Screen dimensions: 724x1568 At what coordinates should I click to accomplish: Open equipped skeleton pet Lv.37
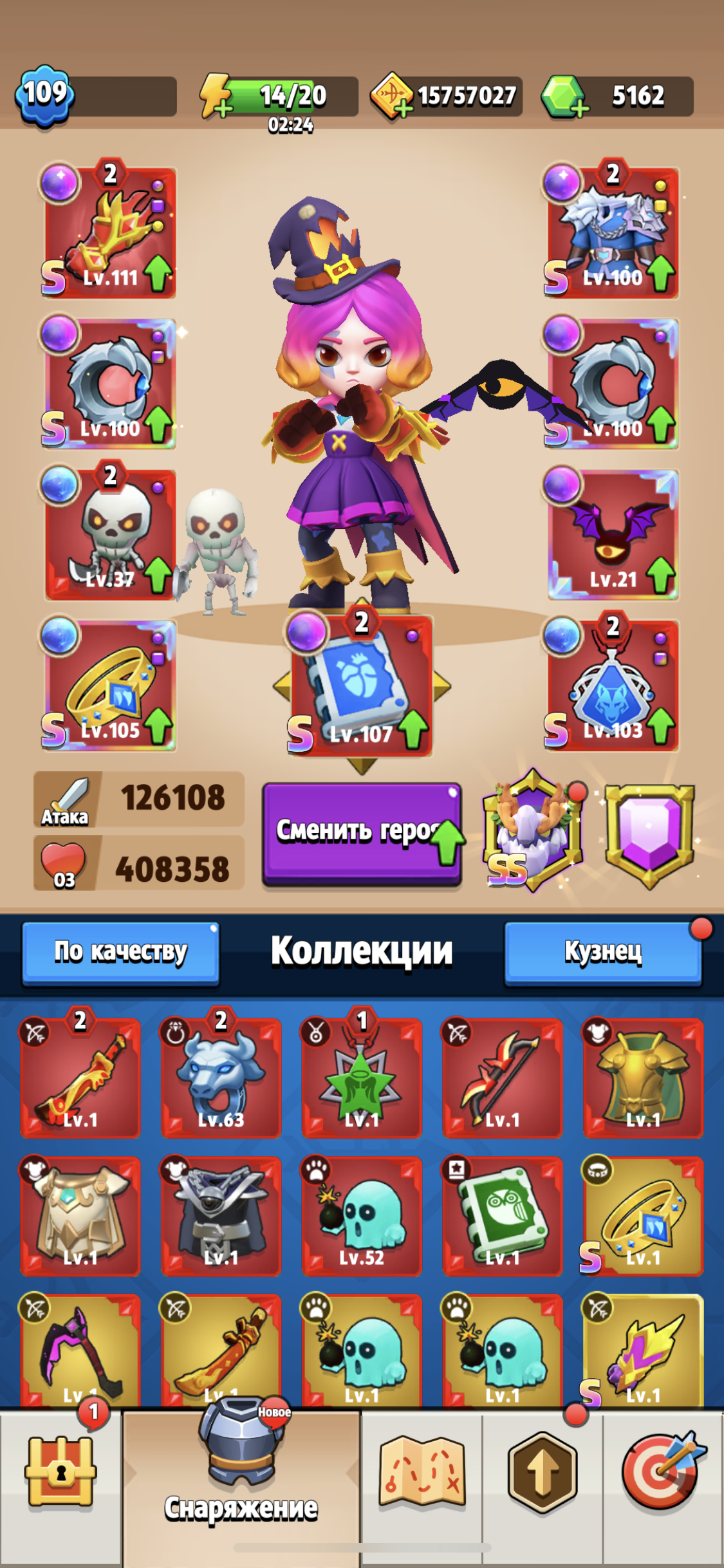pyautogui.click(x=110, y=534)
